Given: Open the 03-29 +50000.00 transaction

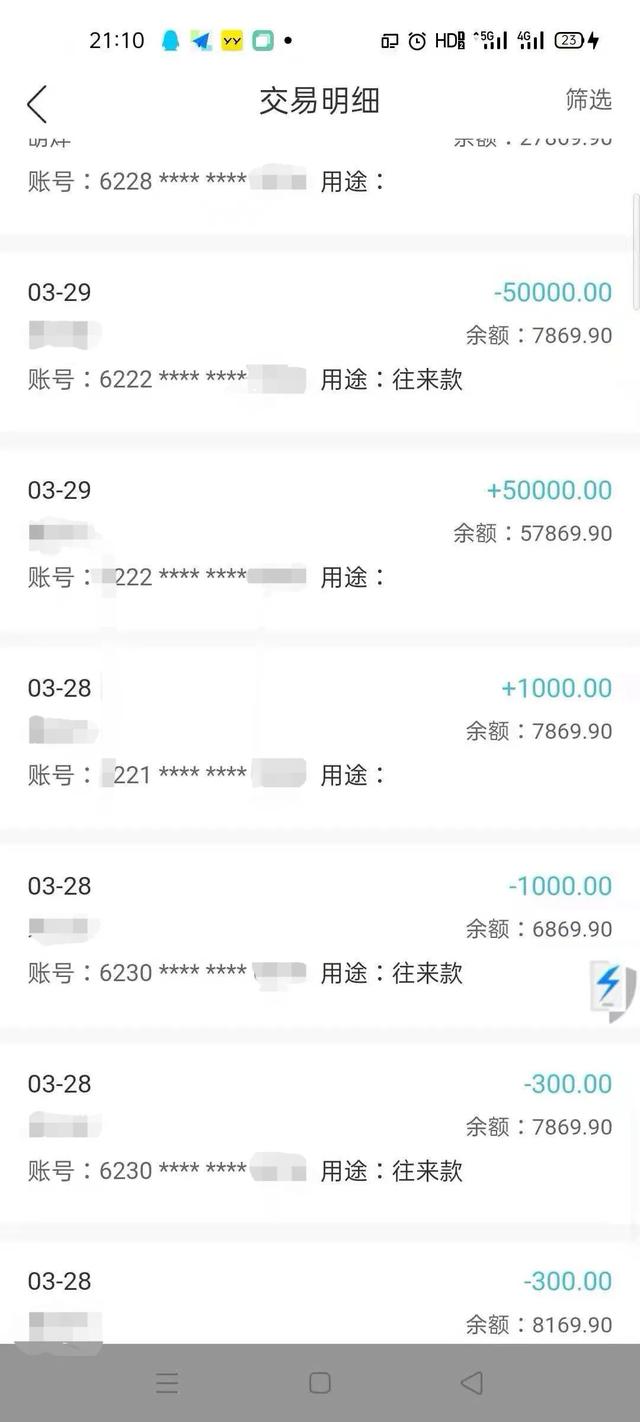Looking at the screenshot, I should tap(320, 539).
